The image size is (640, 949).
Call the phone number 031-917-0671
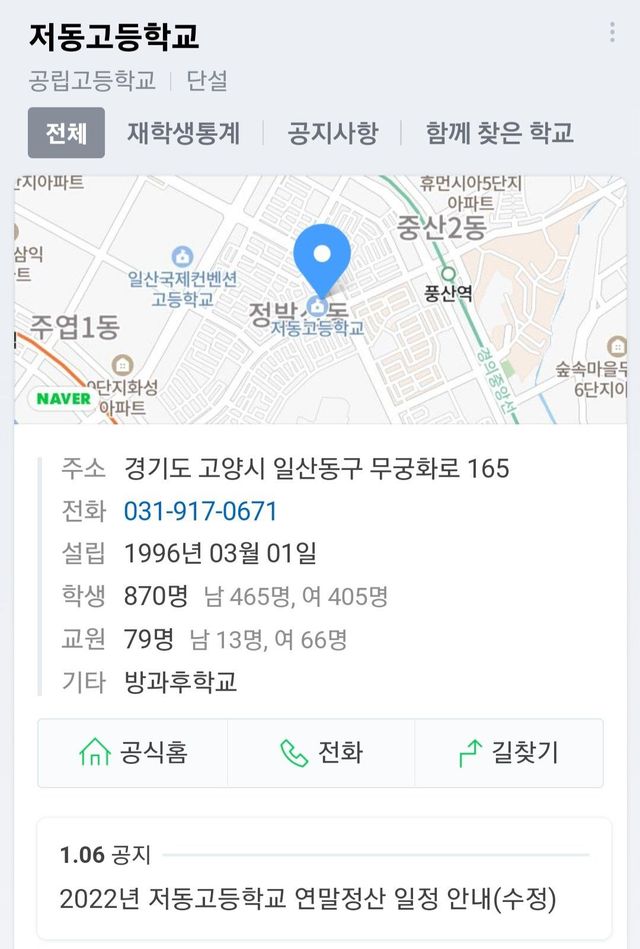tap(200, 511)
